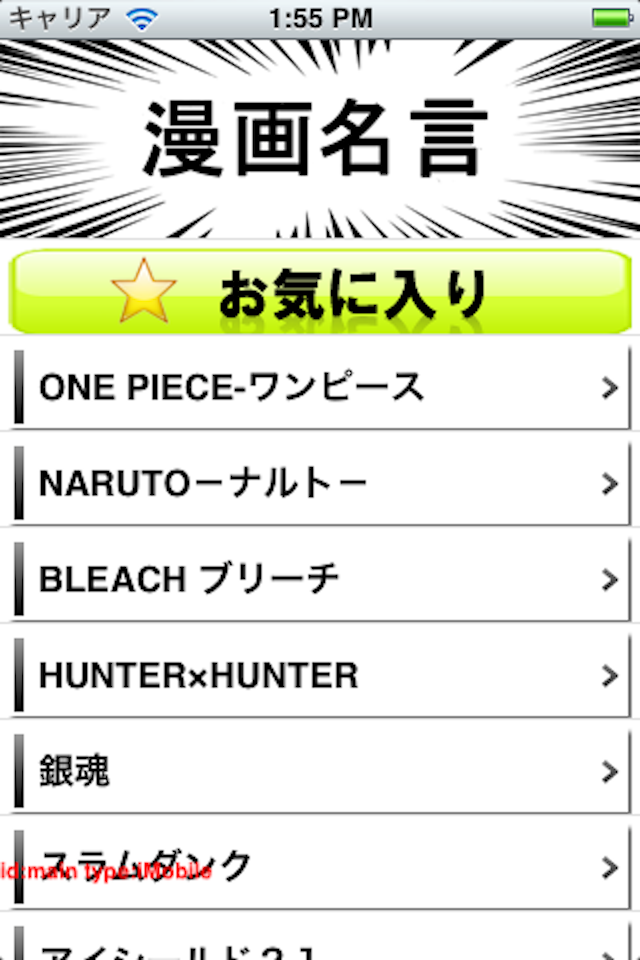Open BLEACH ブリーチ quotes
The image size is (640, 960).
[320, 580]
